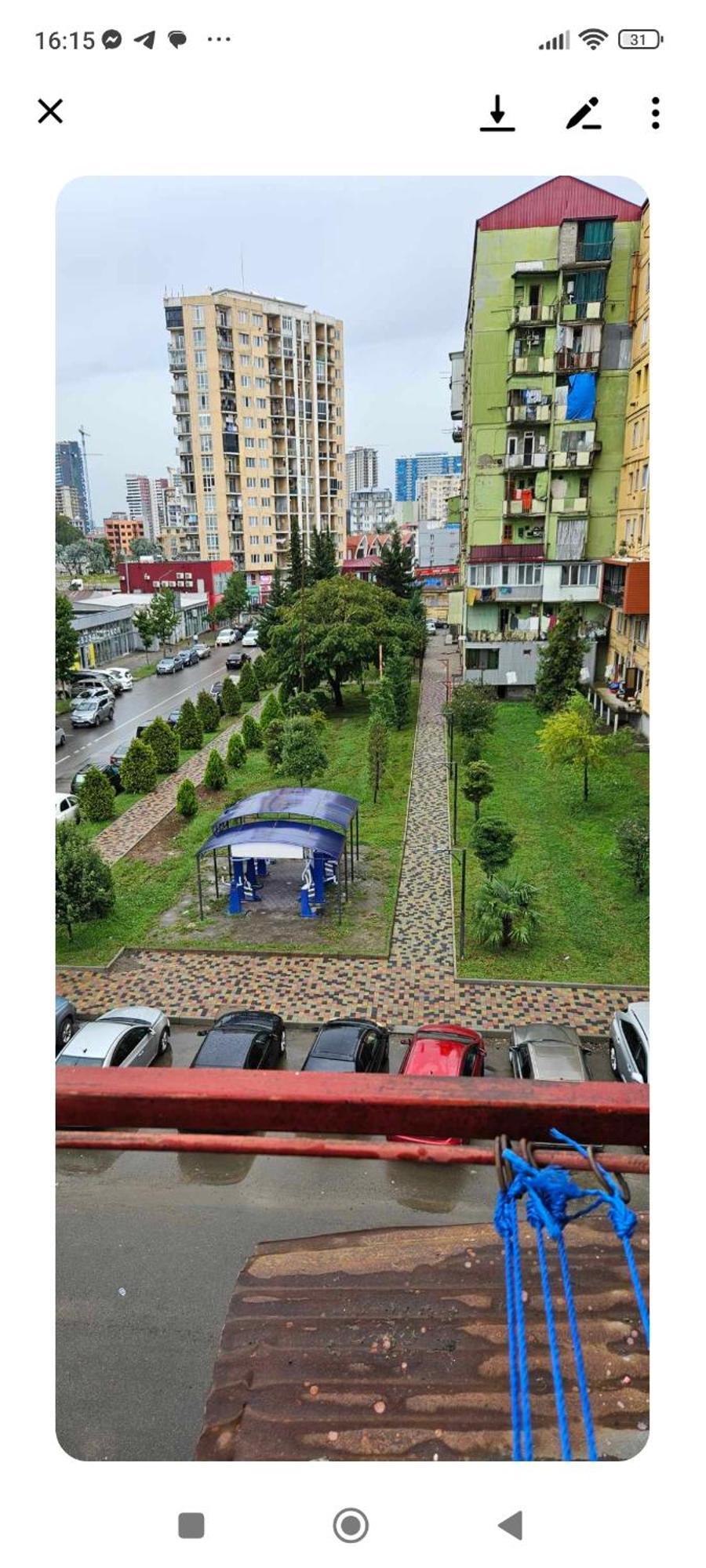Open the three-dot overflow menu

(x=655, y=113)
